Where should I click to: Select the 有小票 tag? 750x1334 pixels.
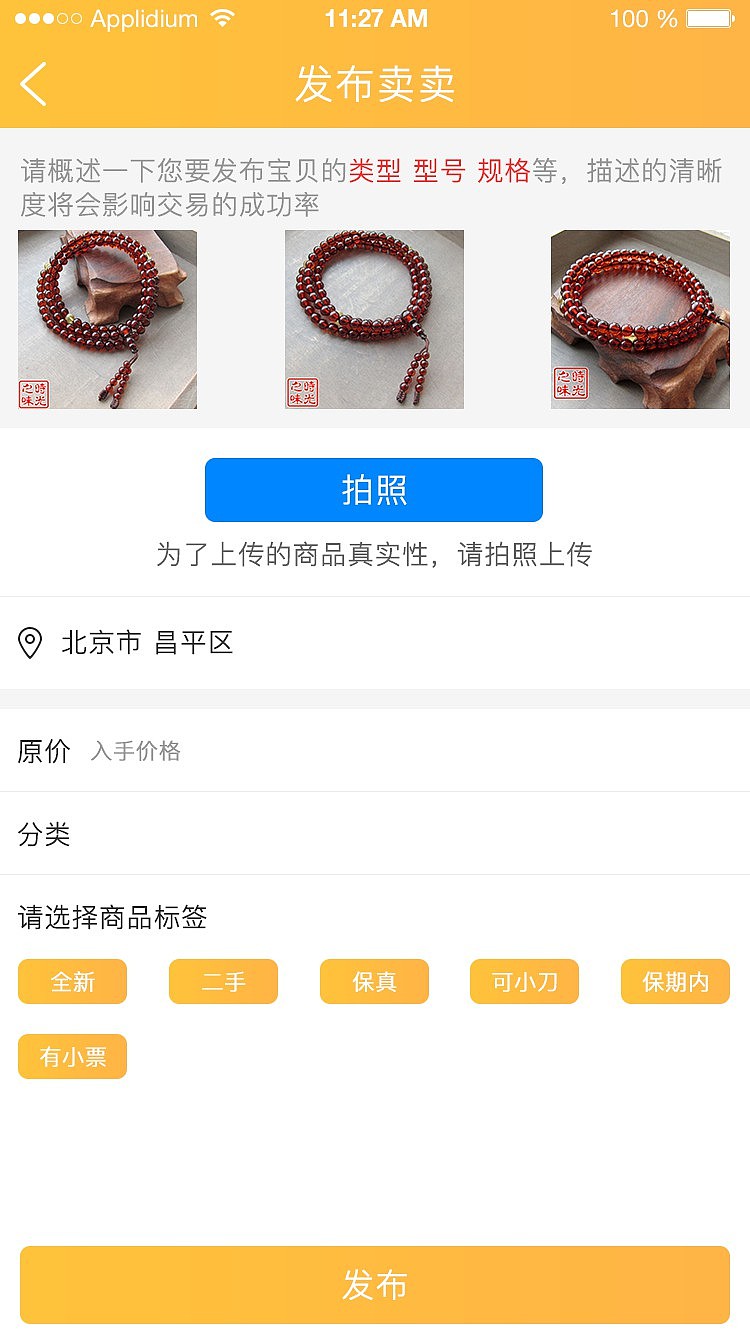tap(72, 1056)
